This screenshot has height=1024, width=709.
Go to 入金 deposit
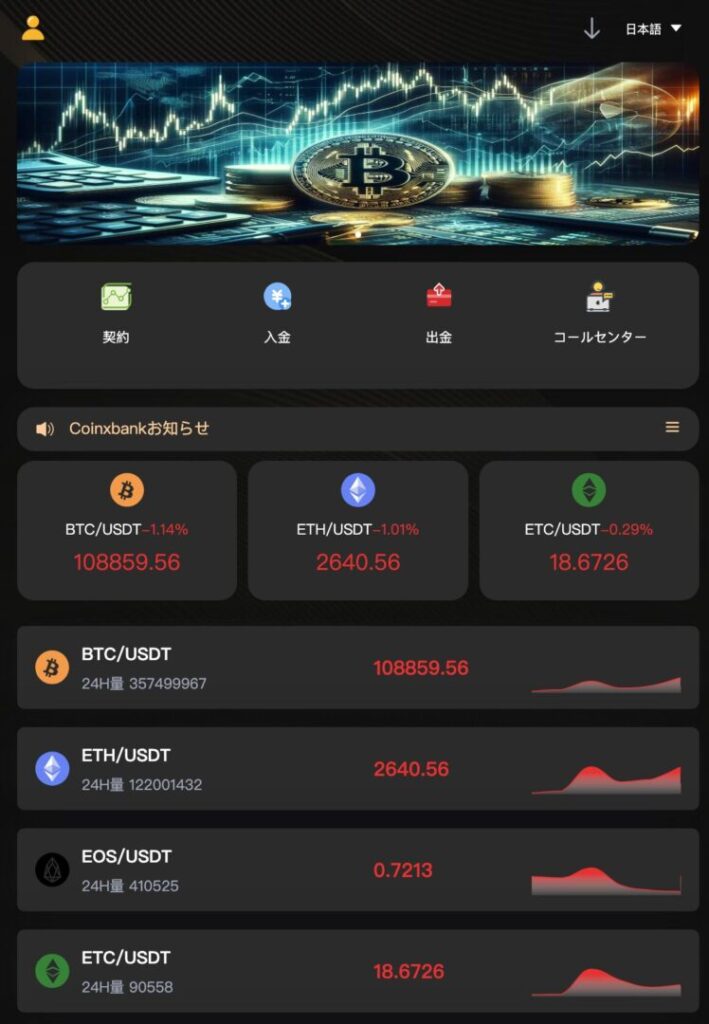(x=277, y=314)
